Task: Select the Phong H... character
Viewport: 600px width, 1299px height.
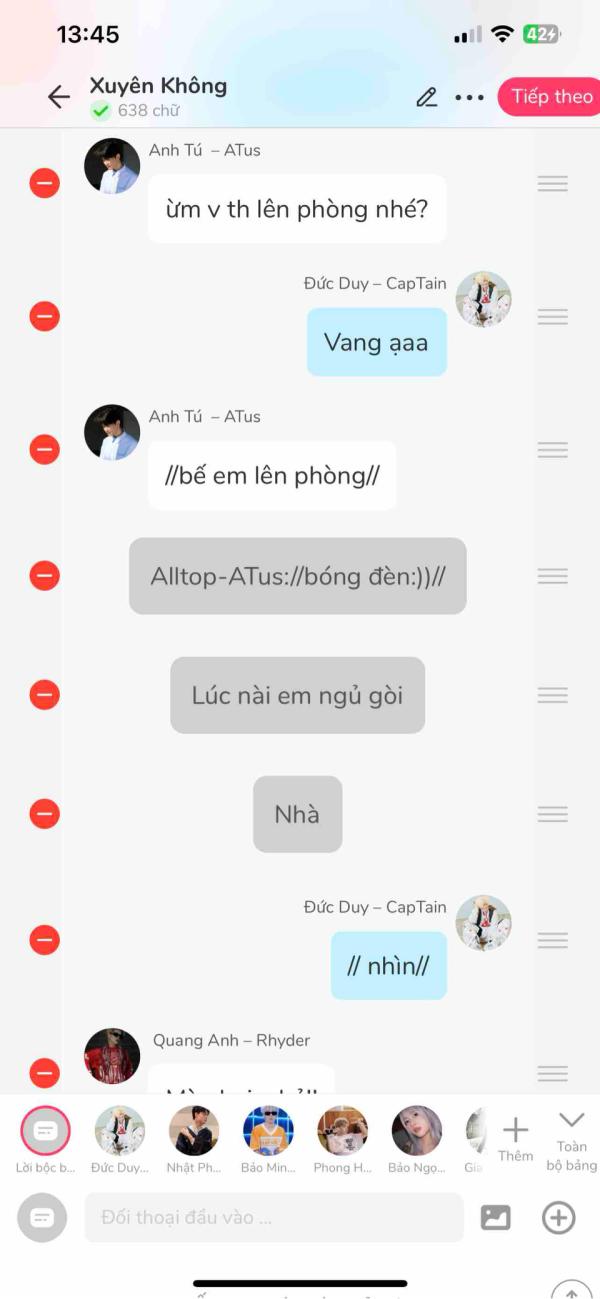Action: (342, 1131)
